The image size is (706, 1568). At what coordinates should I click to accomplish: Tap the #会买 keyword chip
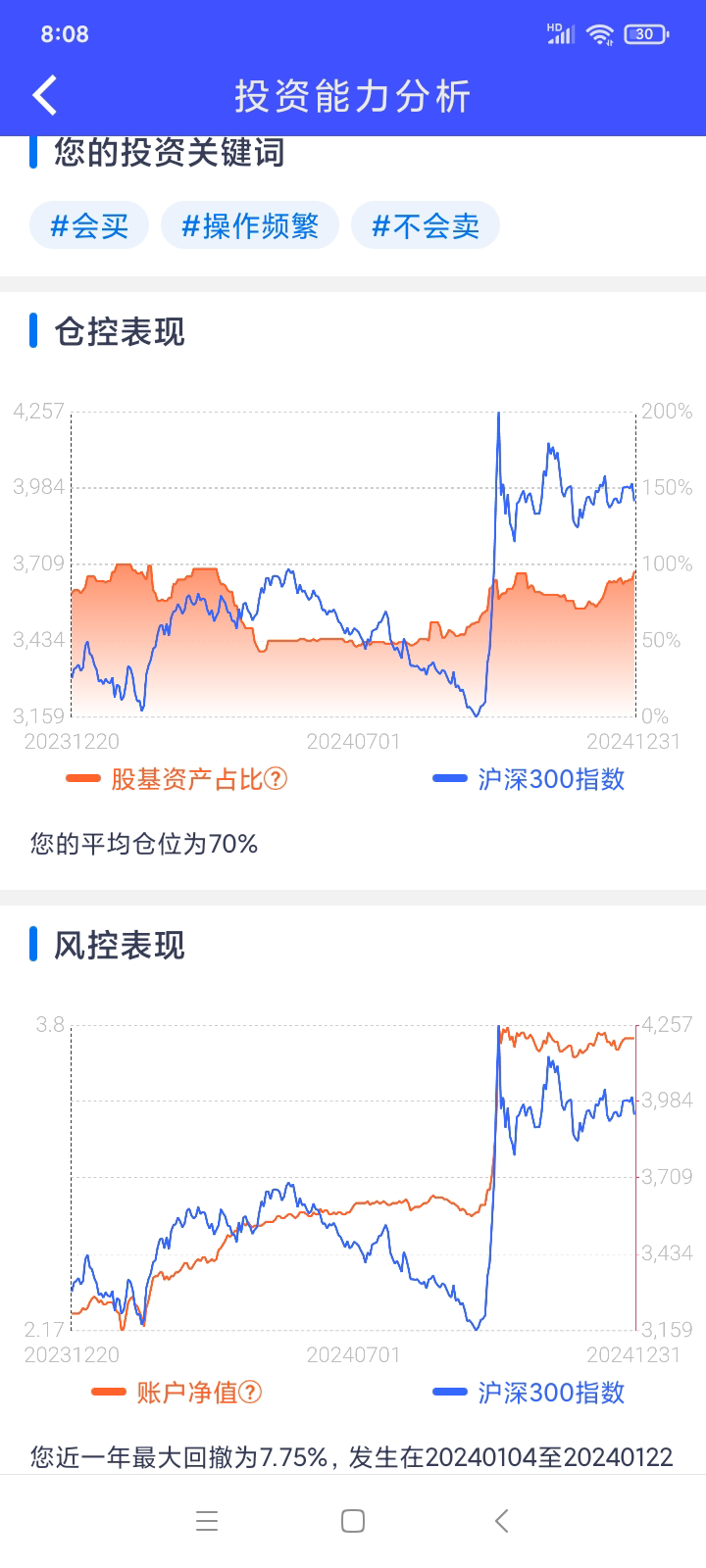pos(89,226)
